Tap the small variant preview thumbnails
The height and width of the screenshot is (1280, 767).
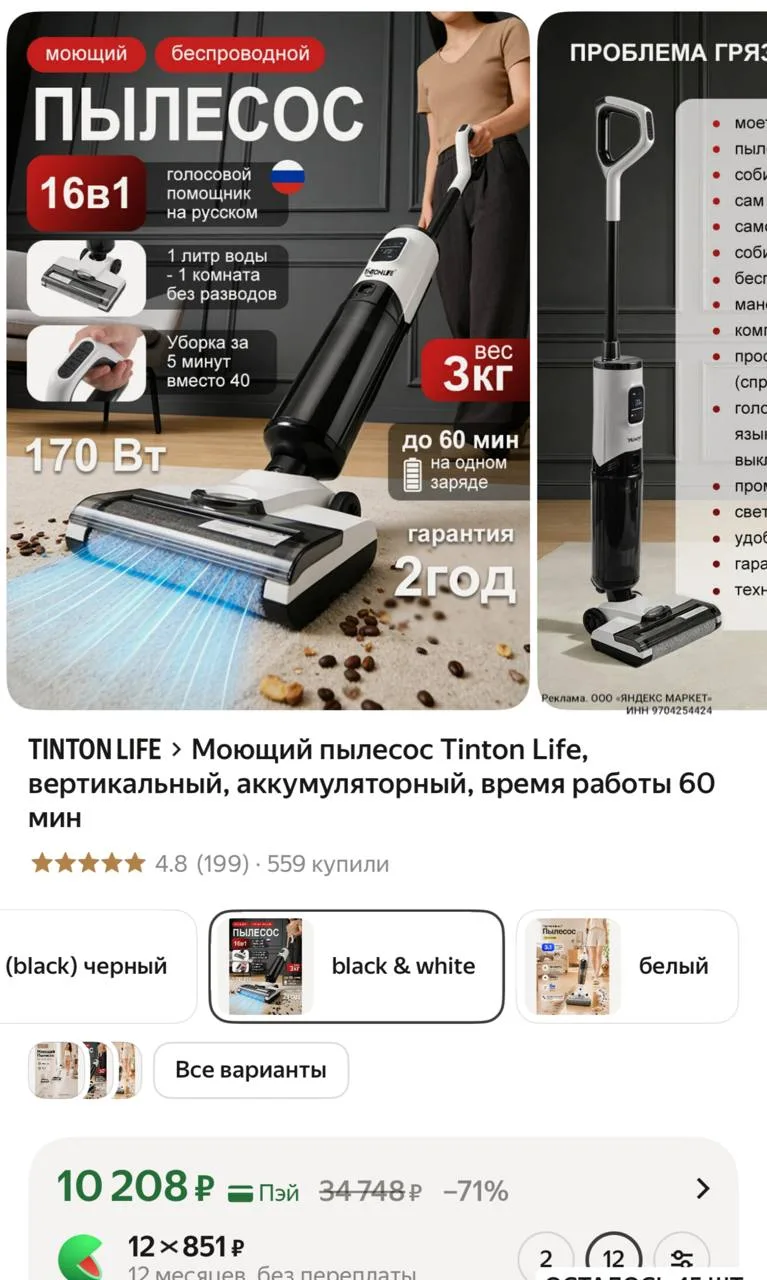[x=84, y=1070]
